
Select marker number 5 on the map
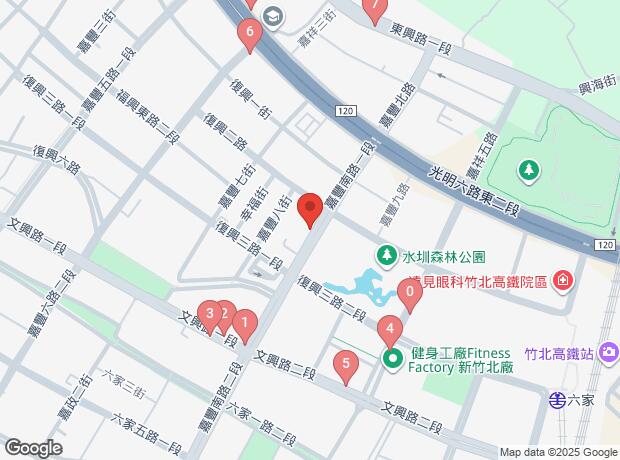346,368
